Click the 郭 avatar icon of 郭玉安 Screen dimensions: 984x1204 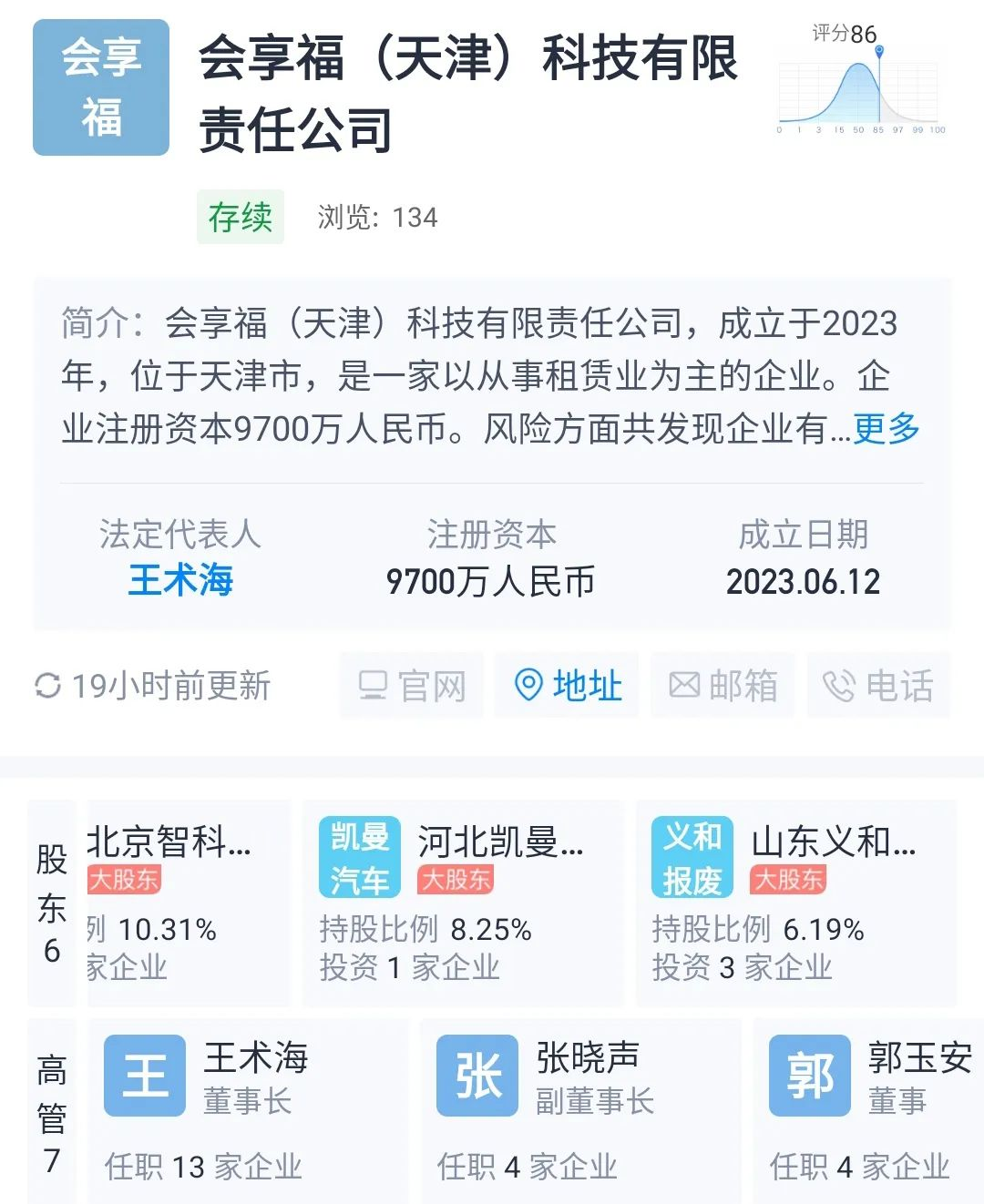point(809,1075)
